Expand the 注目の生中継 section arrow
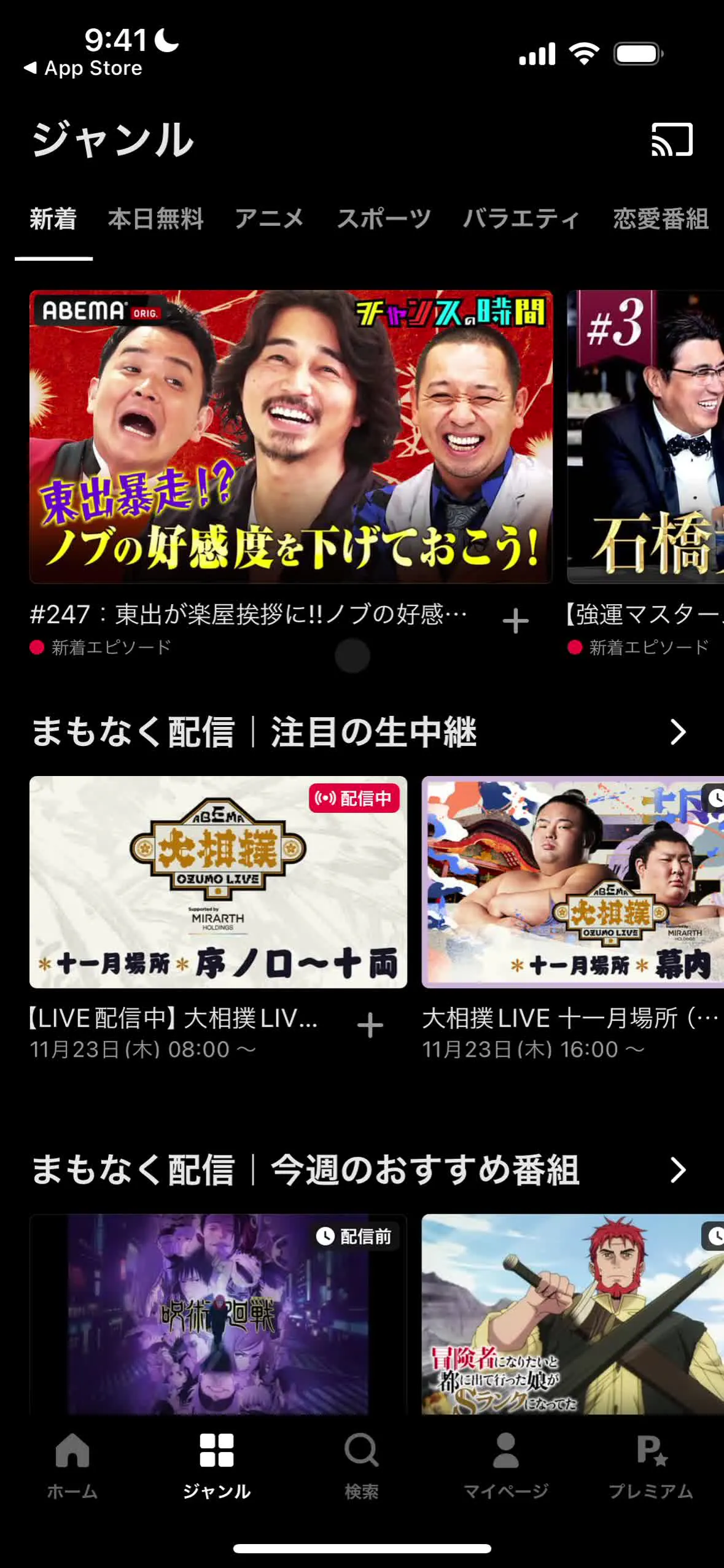Viewport: 724px width, 1568px height. 677,732
